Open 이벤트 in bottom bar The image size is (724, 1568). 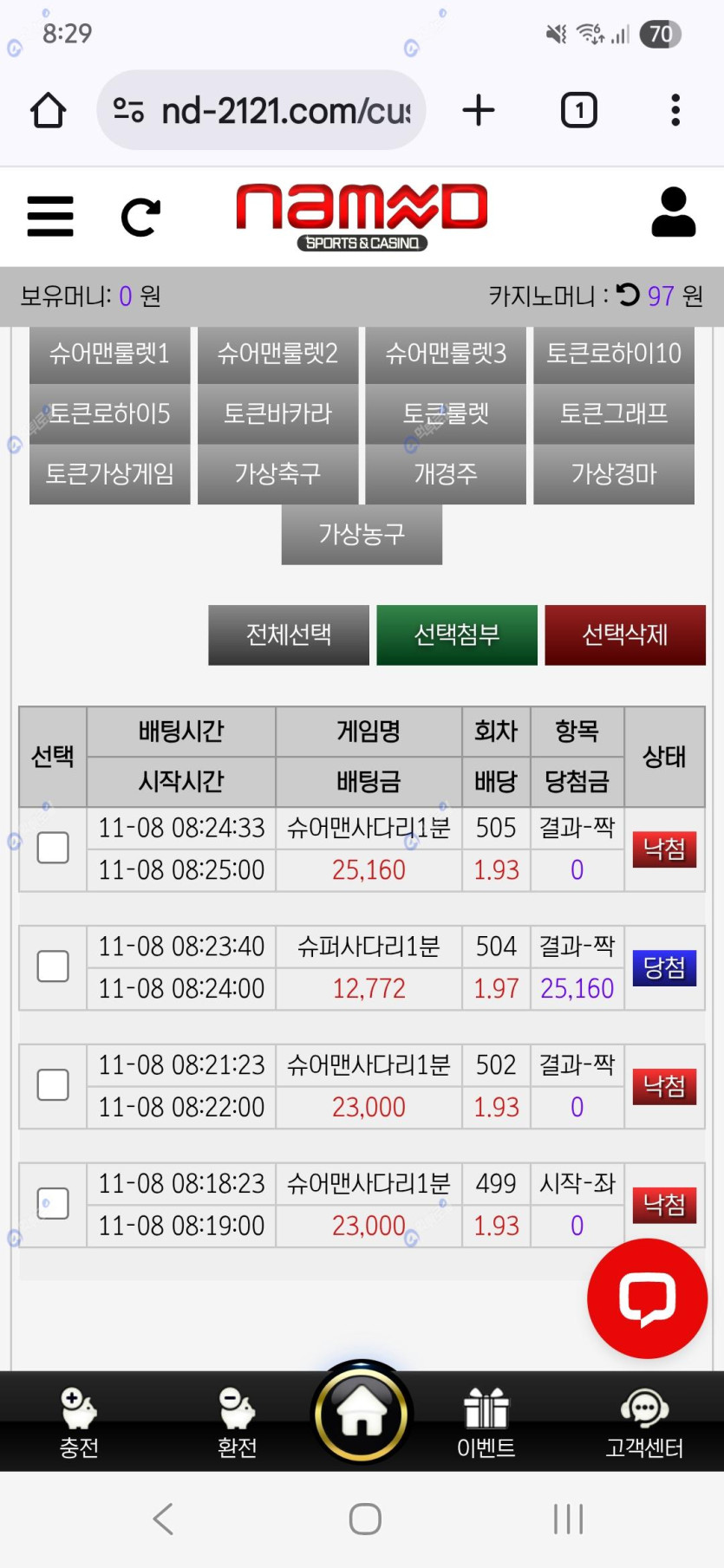click(x=486, y=1422)
